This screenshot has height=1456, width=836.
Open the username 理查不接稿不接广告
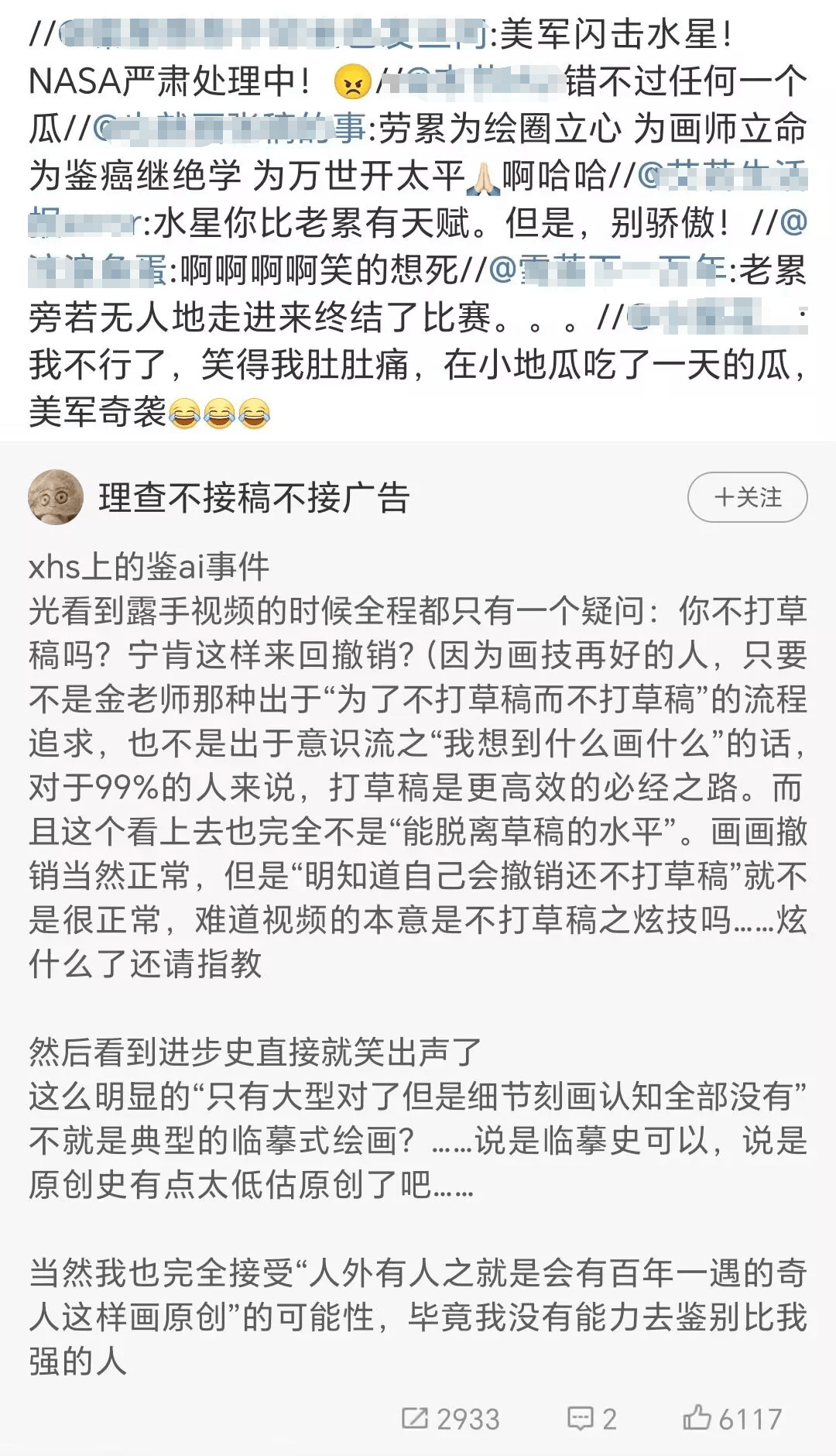254,498
